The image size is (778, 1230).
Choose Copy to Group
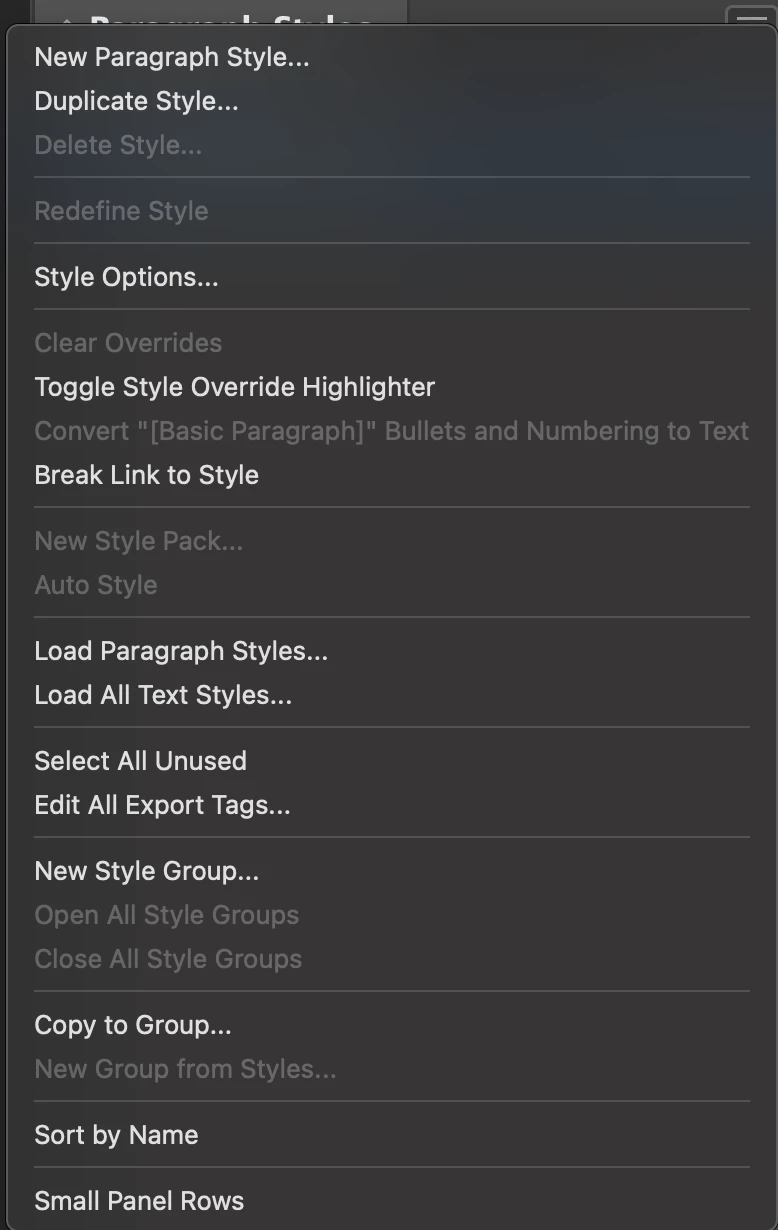[133, 1025]
